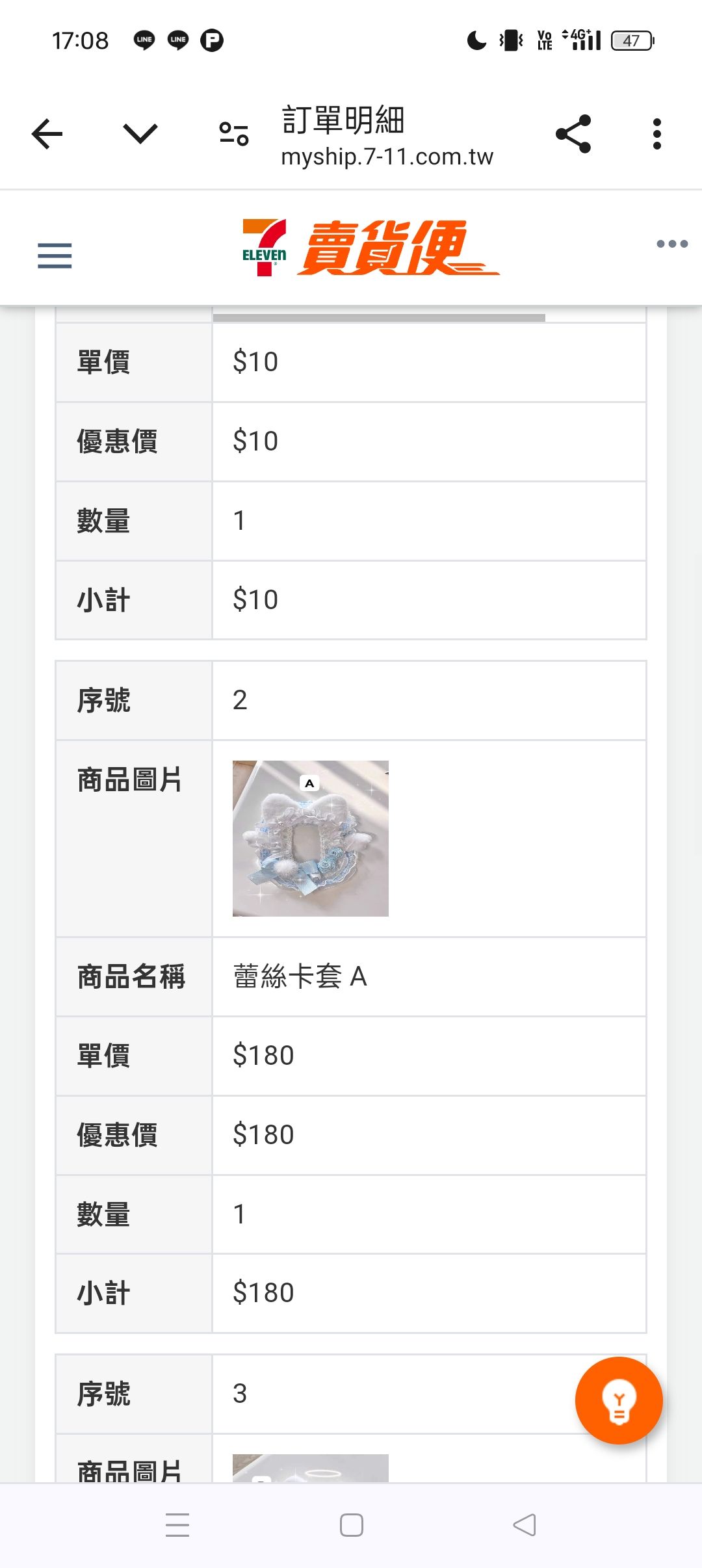The width and height of the screenshot is (702, 1568).
Task: Open site settings icon beside the URL
Action: (x=234, y=134)
